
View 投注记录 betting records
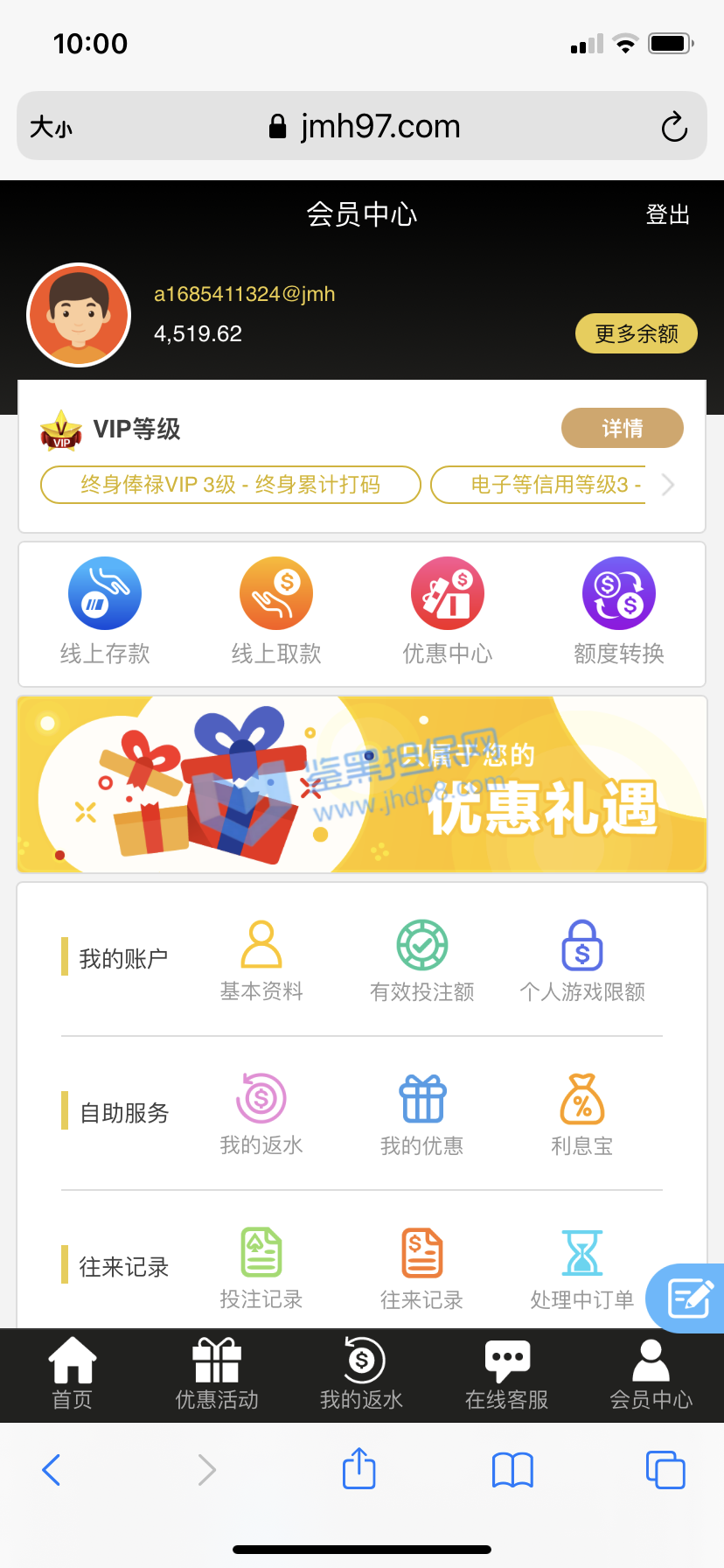pyautogui.click(x=261, y=1269)
